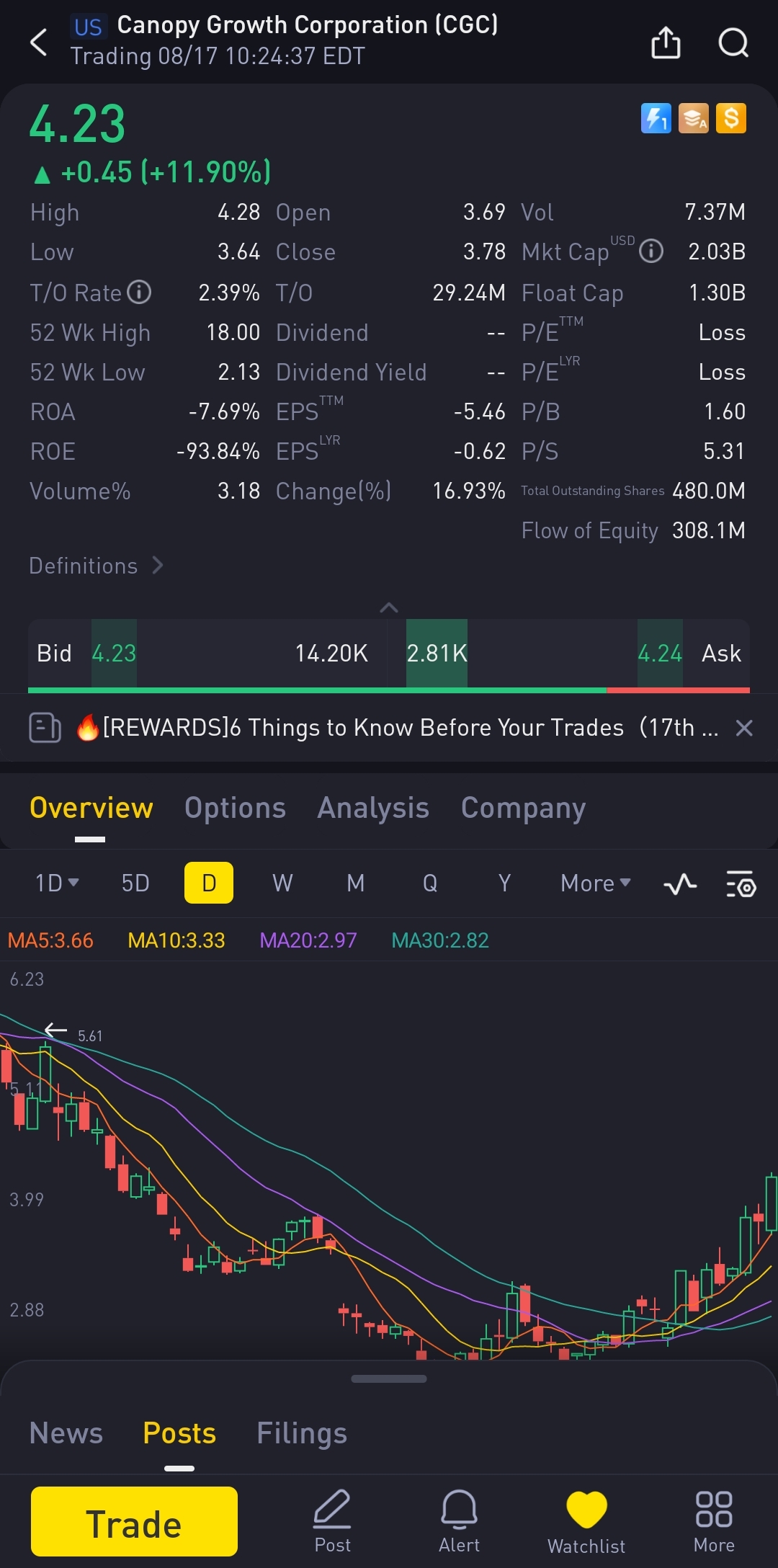Select the monthly M chart interval
The image size is (778, 1568).
click(356, 883)
